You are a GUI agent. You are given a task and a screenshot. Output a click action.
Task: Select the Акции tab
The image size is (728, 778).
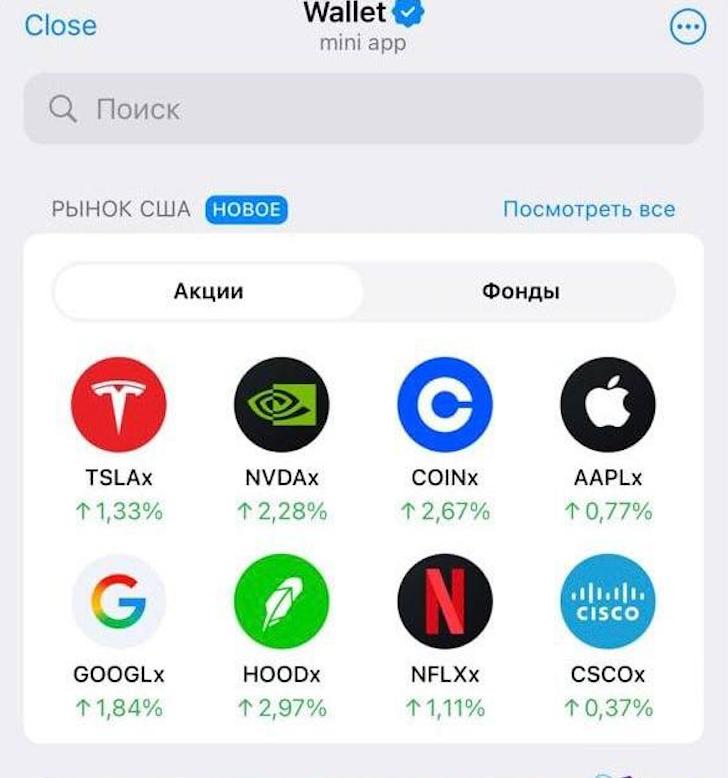tap(208, 290)
